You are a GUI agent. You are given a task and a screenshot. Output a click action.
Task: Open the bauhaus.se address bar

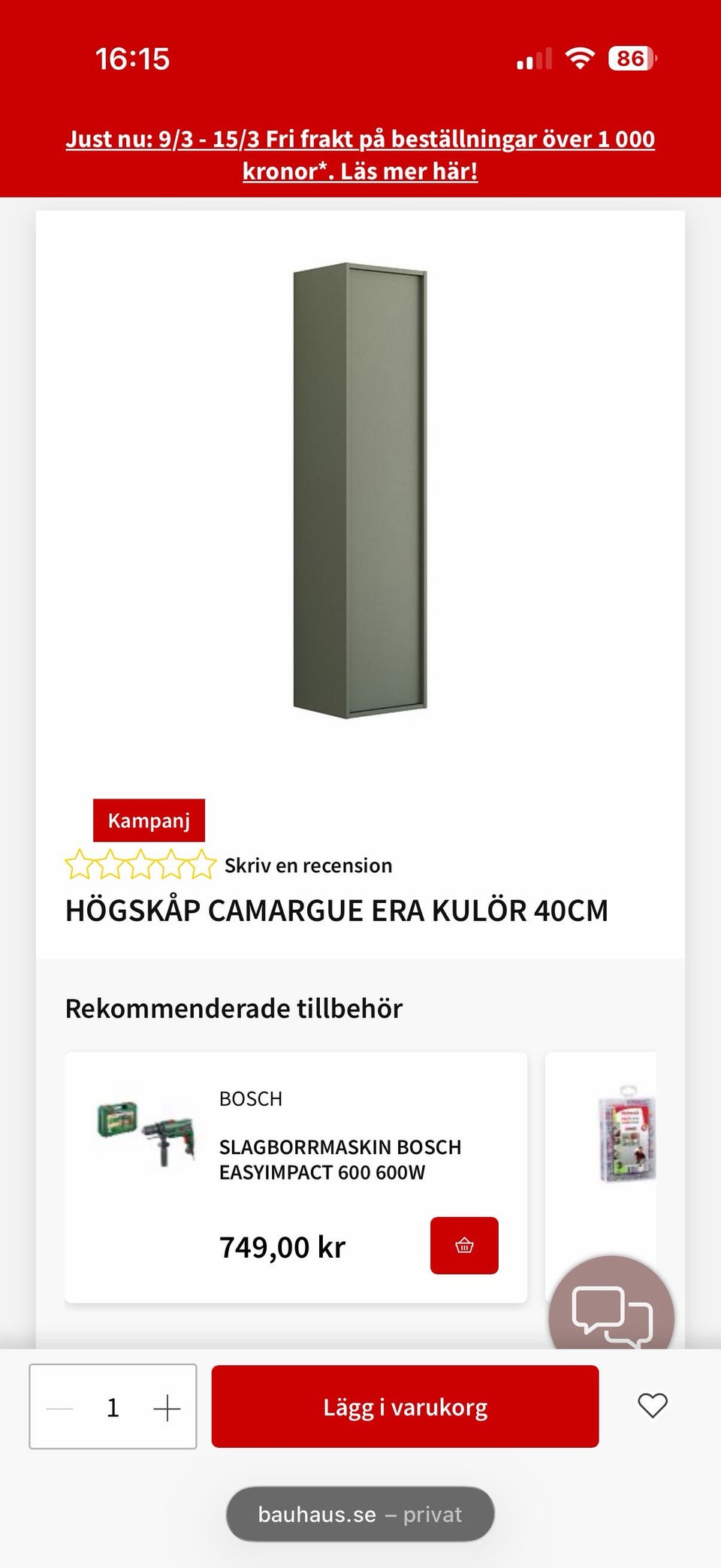tap(360, 1515)
